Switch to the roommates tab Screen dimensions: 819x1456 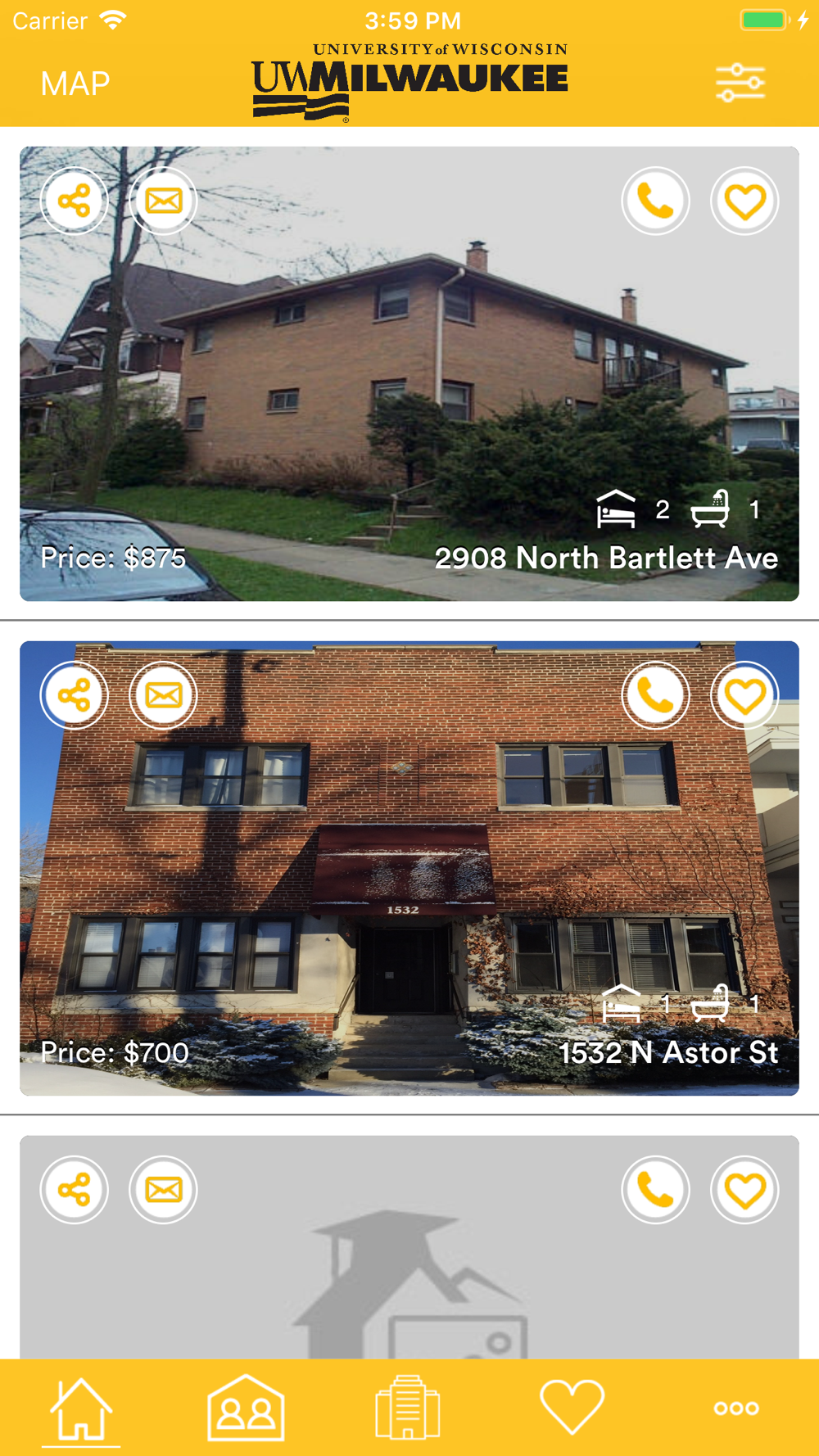pyautogui.click(x=246, y=1409)
